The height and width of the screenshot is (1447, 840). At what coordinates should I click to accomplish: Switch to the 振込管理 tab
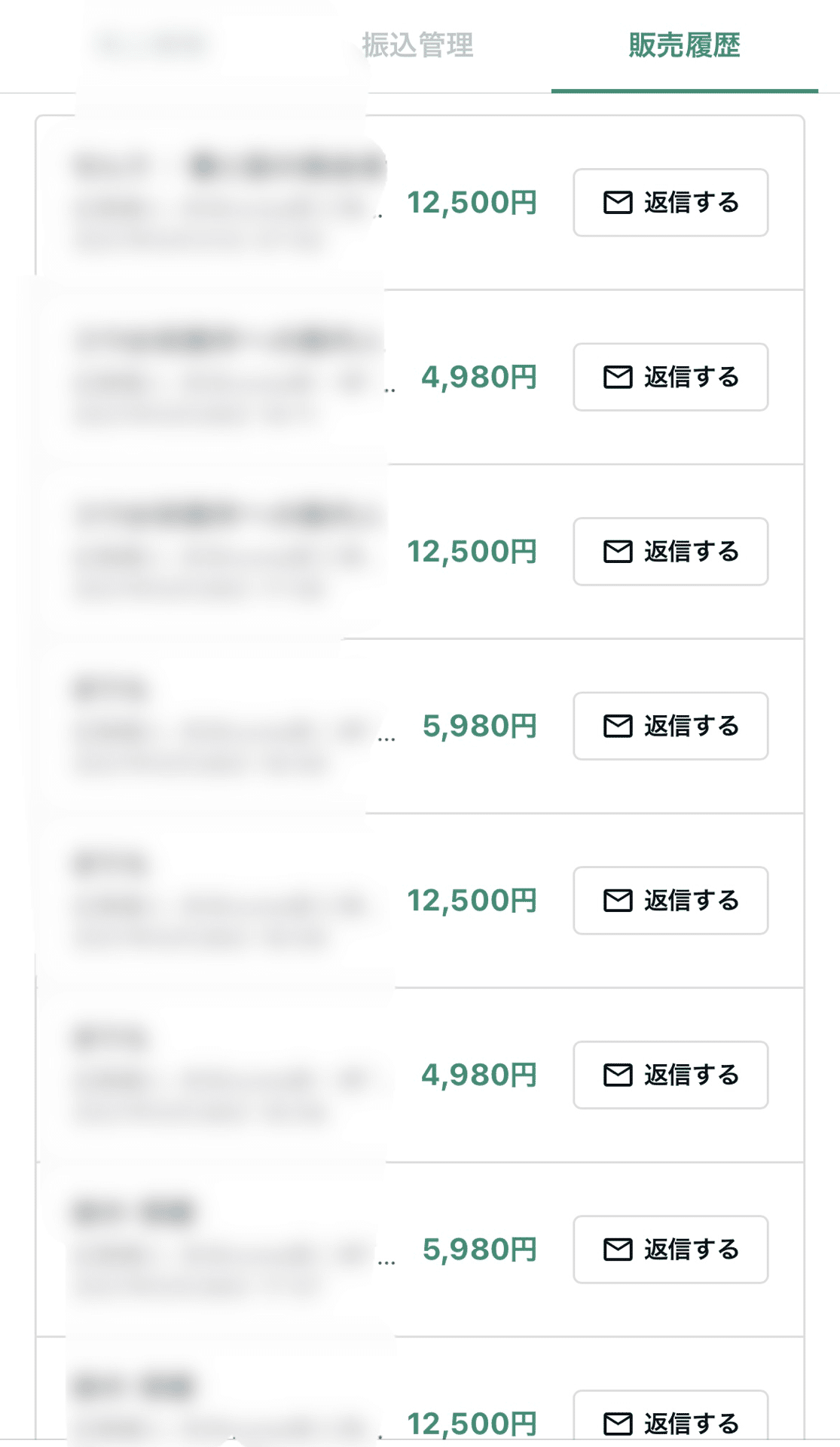point(417,45)
